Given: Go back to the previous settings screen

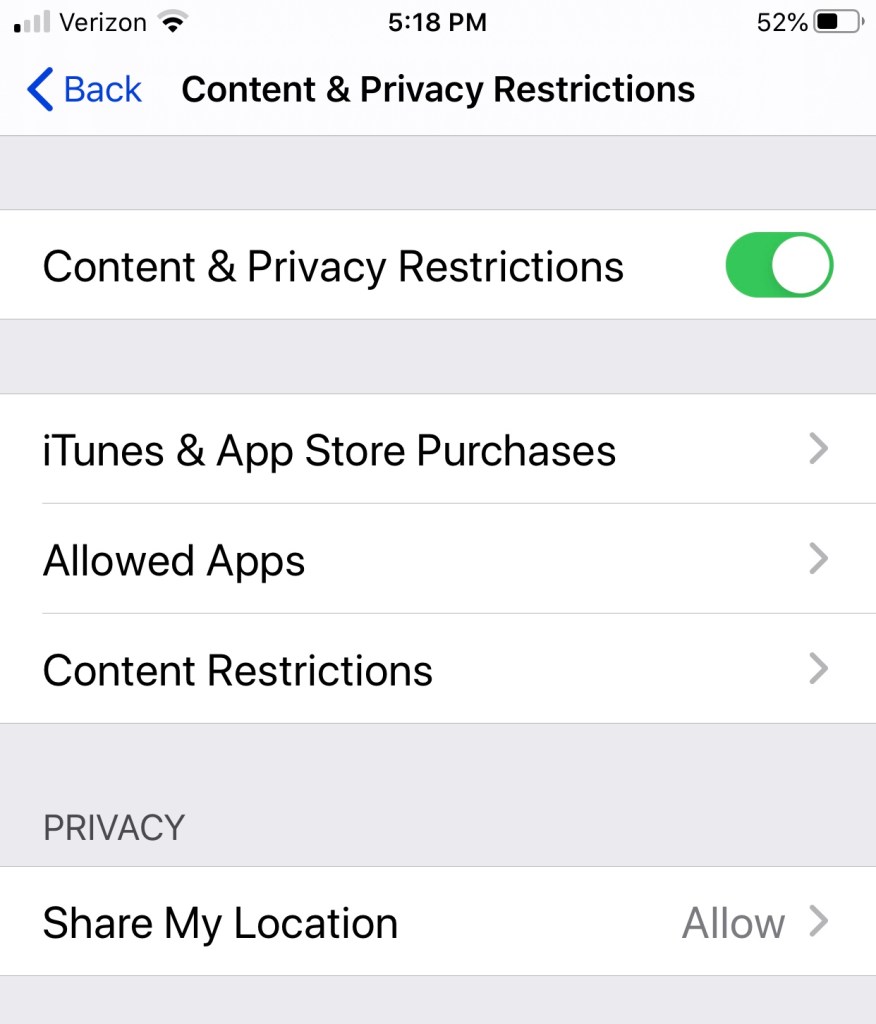Looking at the screenshot, I should (x=84, y=90).
